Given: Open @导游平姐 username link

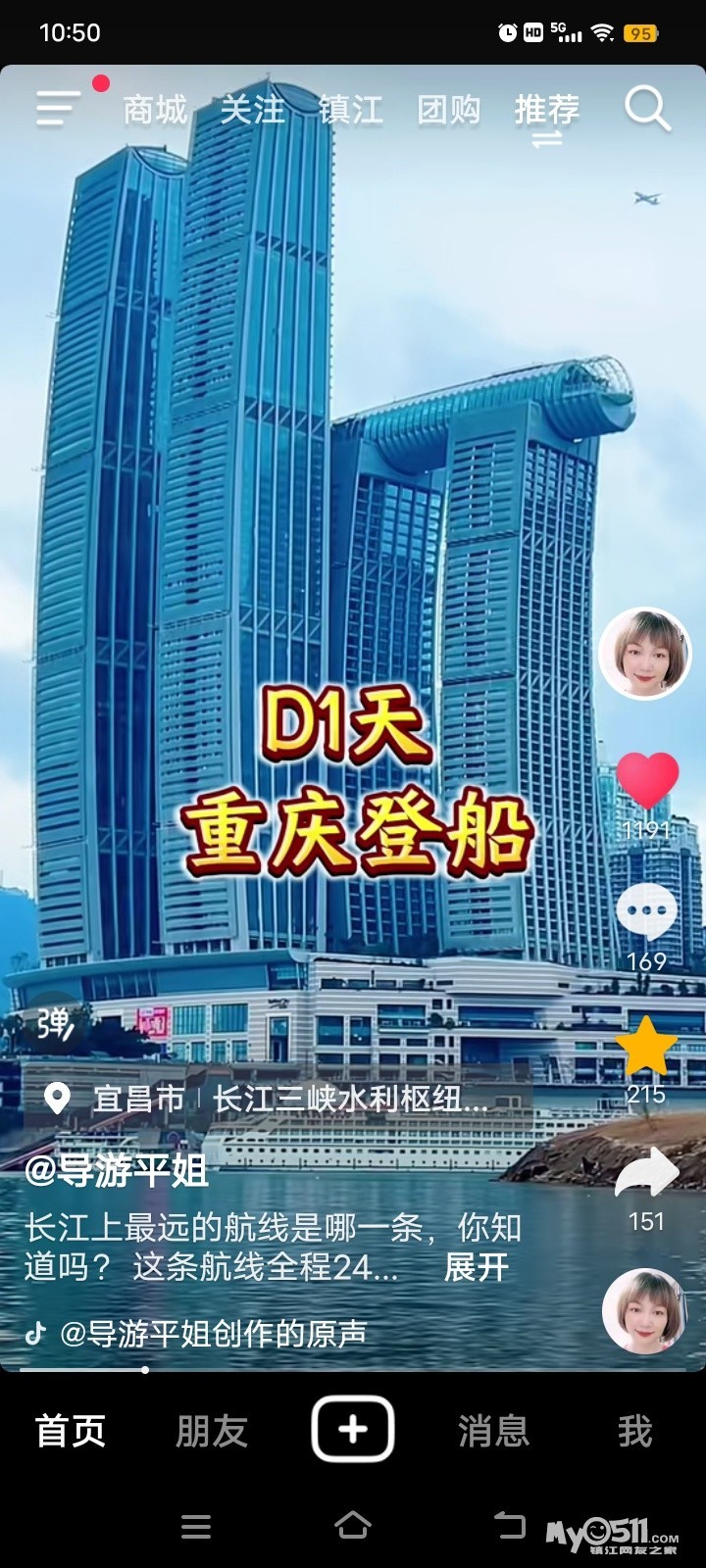Looking at the screenshot, I should [x=116, y=1171].
